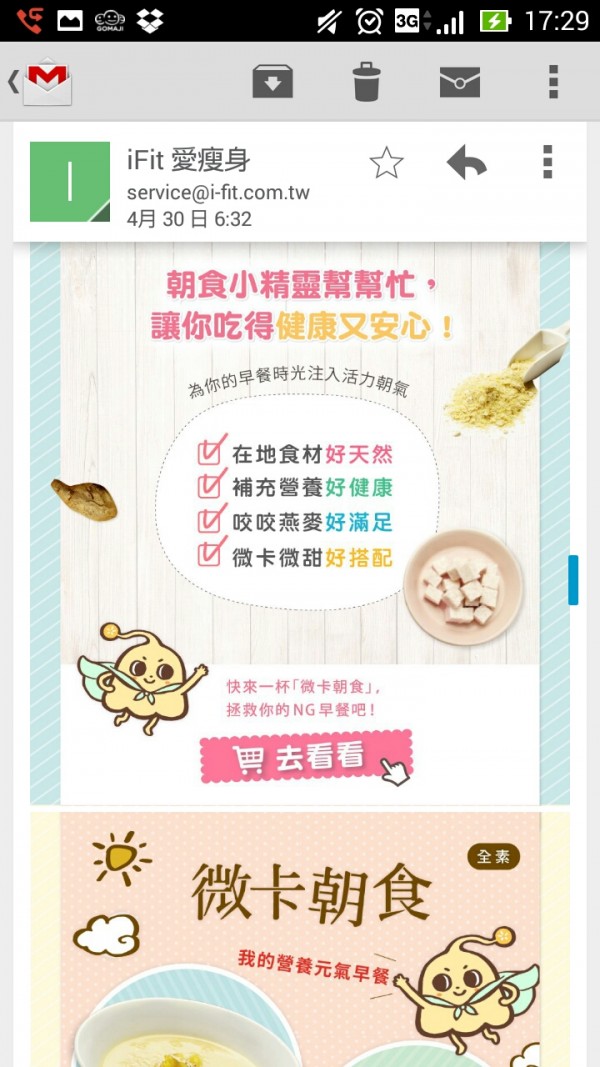
Task: Go back to the Gmail inbox
Action: click(40, 82)
